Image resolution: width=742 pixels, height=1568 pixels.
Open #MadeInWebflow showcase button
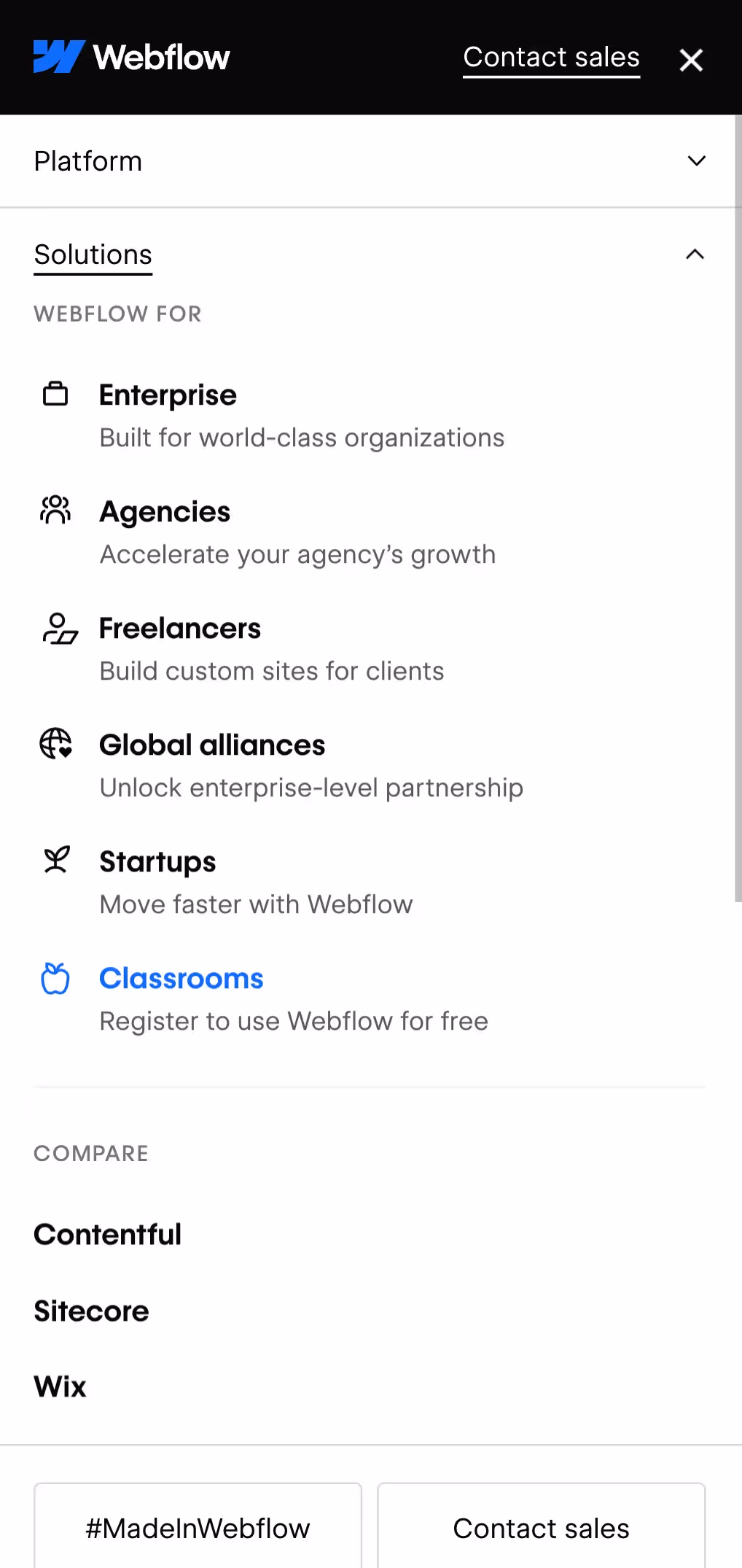click(198, 1528)
